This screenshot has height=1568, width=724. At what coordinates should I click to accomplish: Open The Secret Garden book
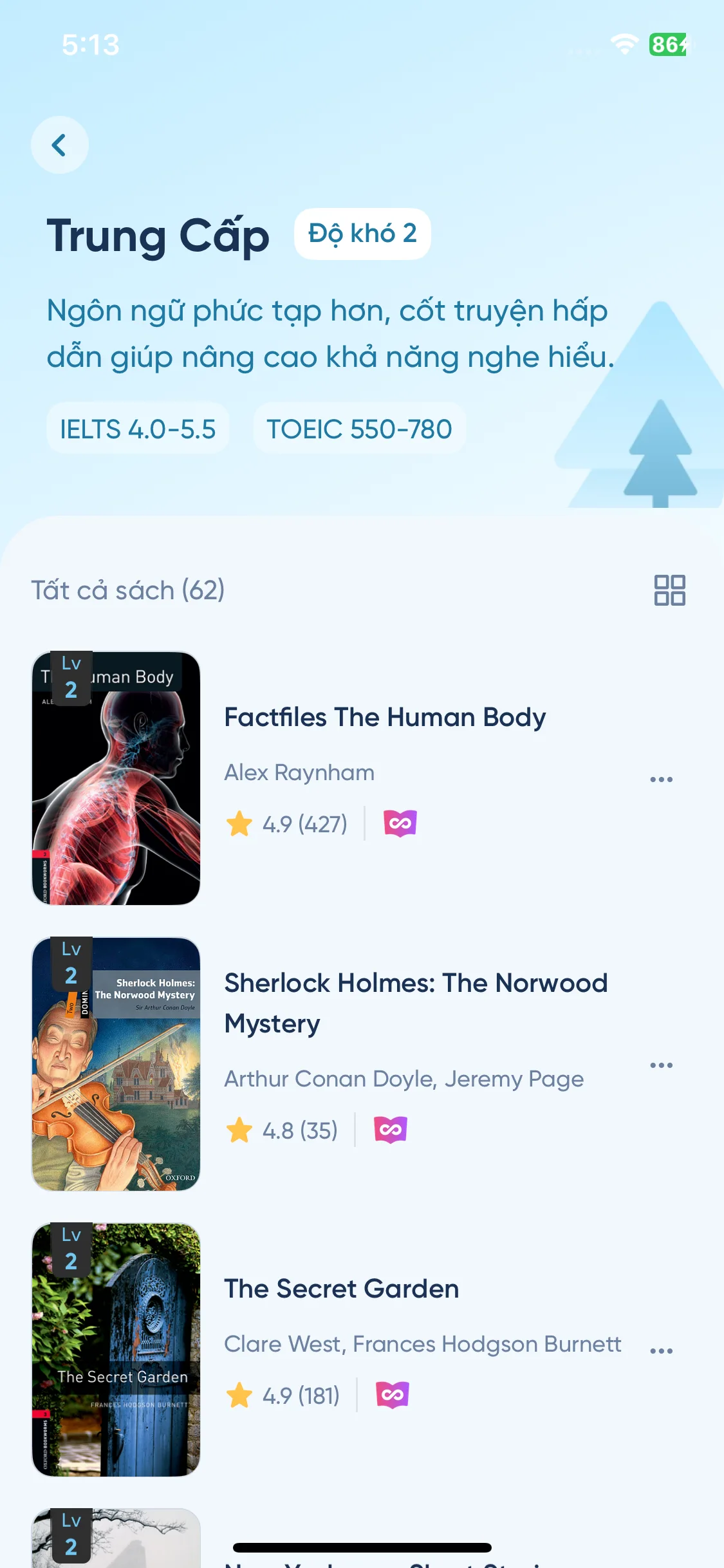(x=341, y=1289)
